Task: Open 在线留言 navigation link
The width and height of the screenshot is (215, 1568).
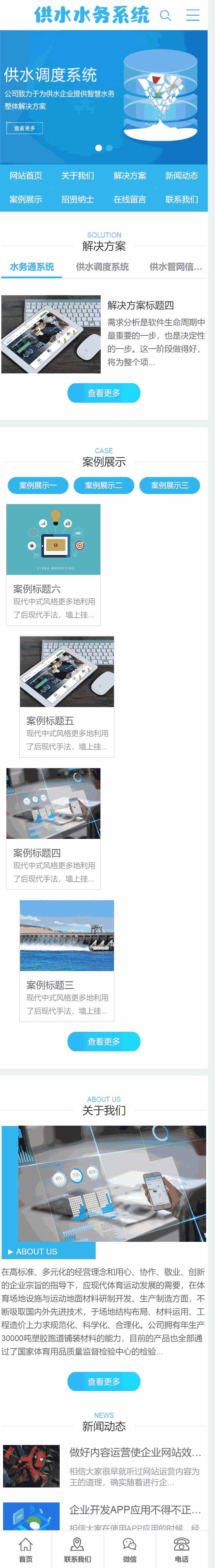Action: pyautogui.click(x=129, y=200)
